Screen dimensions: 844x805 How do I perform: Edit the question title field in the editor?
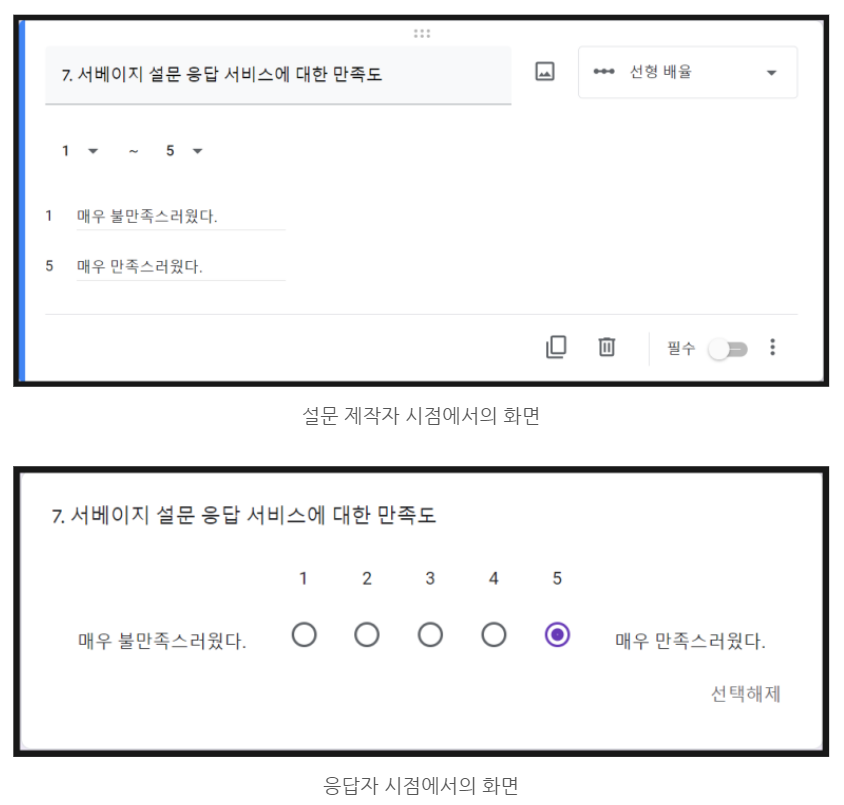(x=278, y=75)
